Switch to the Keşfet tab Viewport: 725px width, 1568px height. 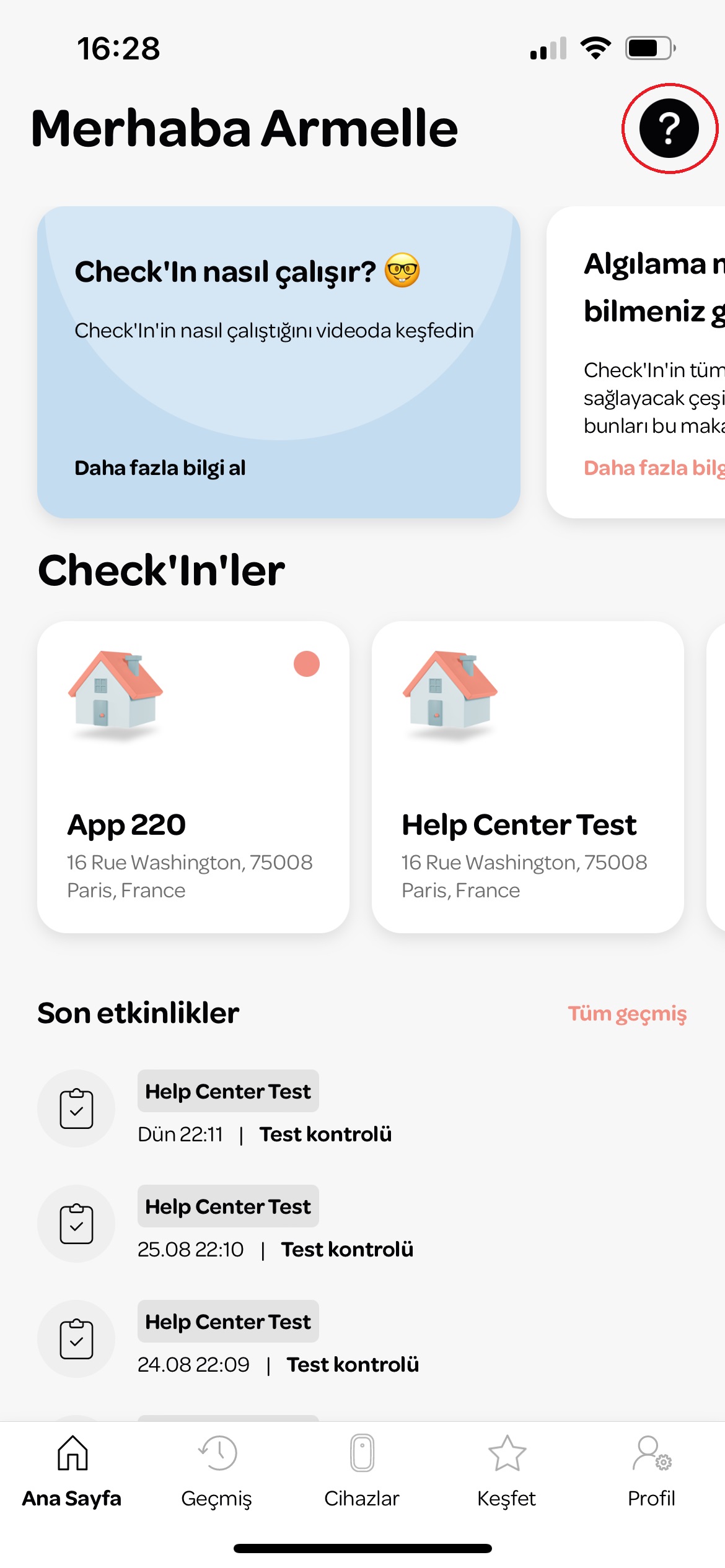(507, 1471)
